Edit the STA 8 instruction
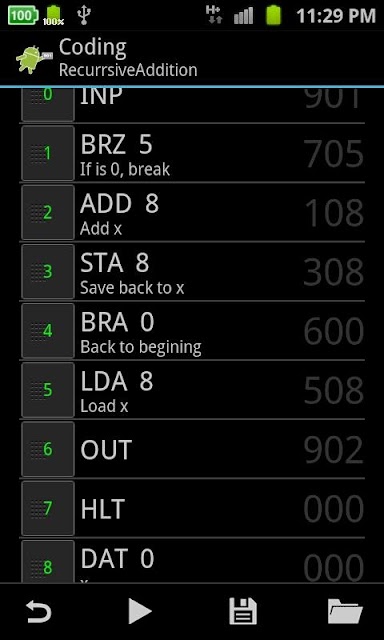Image resolution: width=384 pixels, height=640 pixels. (193, 271)
